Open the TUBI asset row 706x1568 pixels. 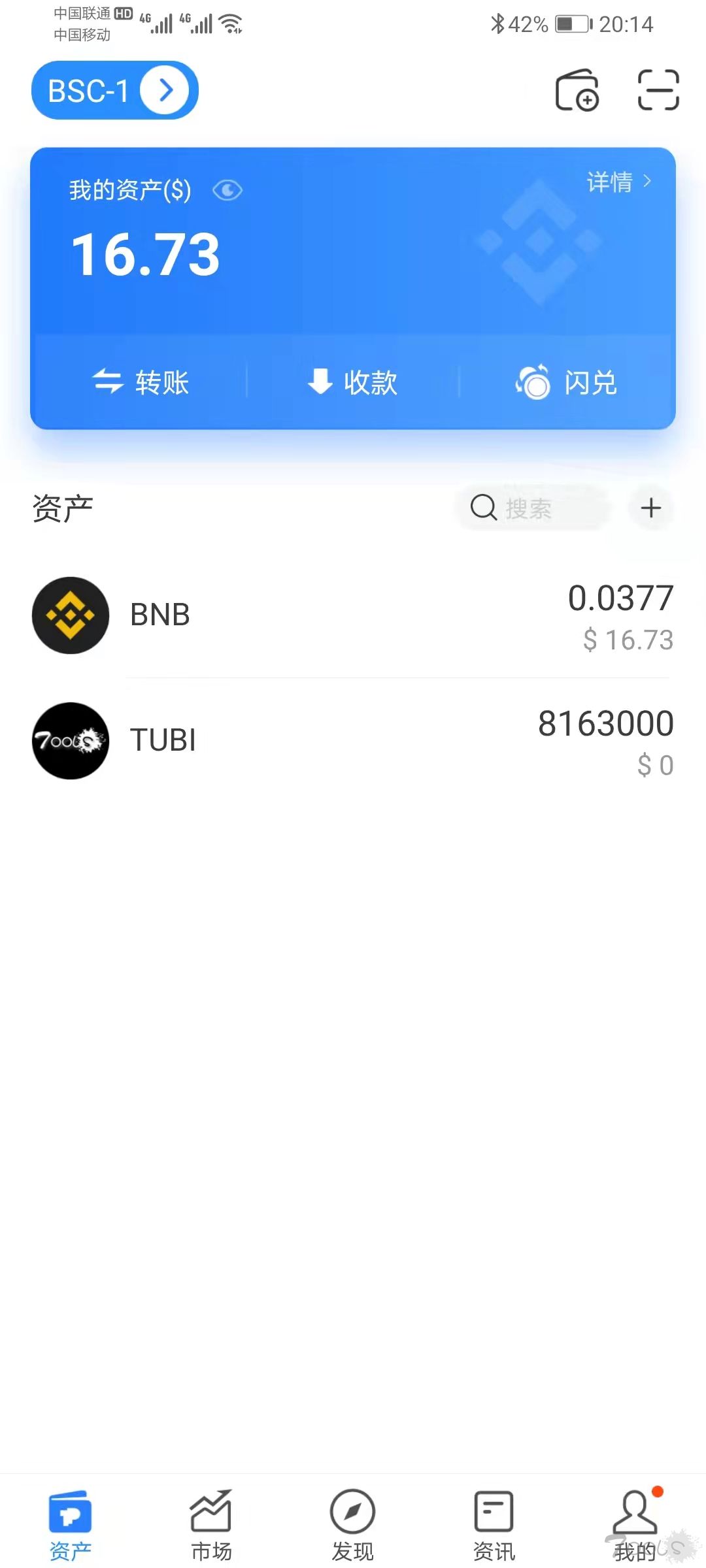click(353, 740)
